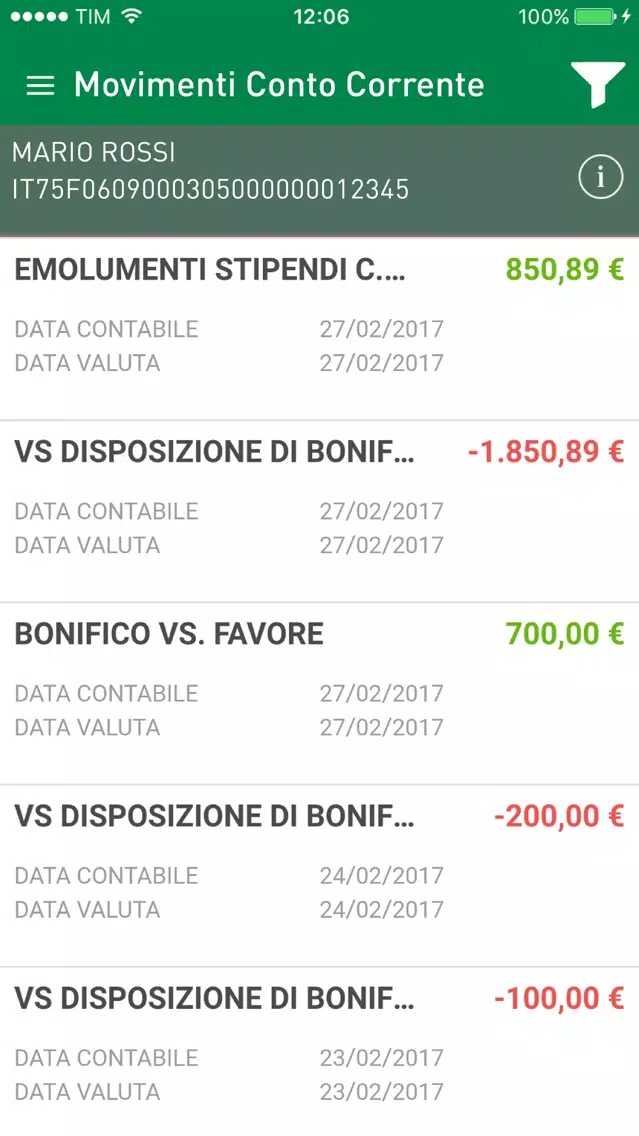Open BONIFICO VS. FAVORE 700,00 € entry
This screenshot has height=1136, width=639.
320,693
